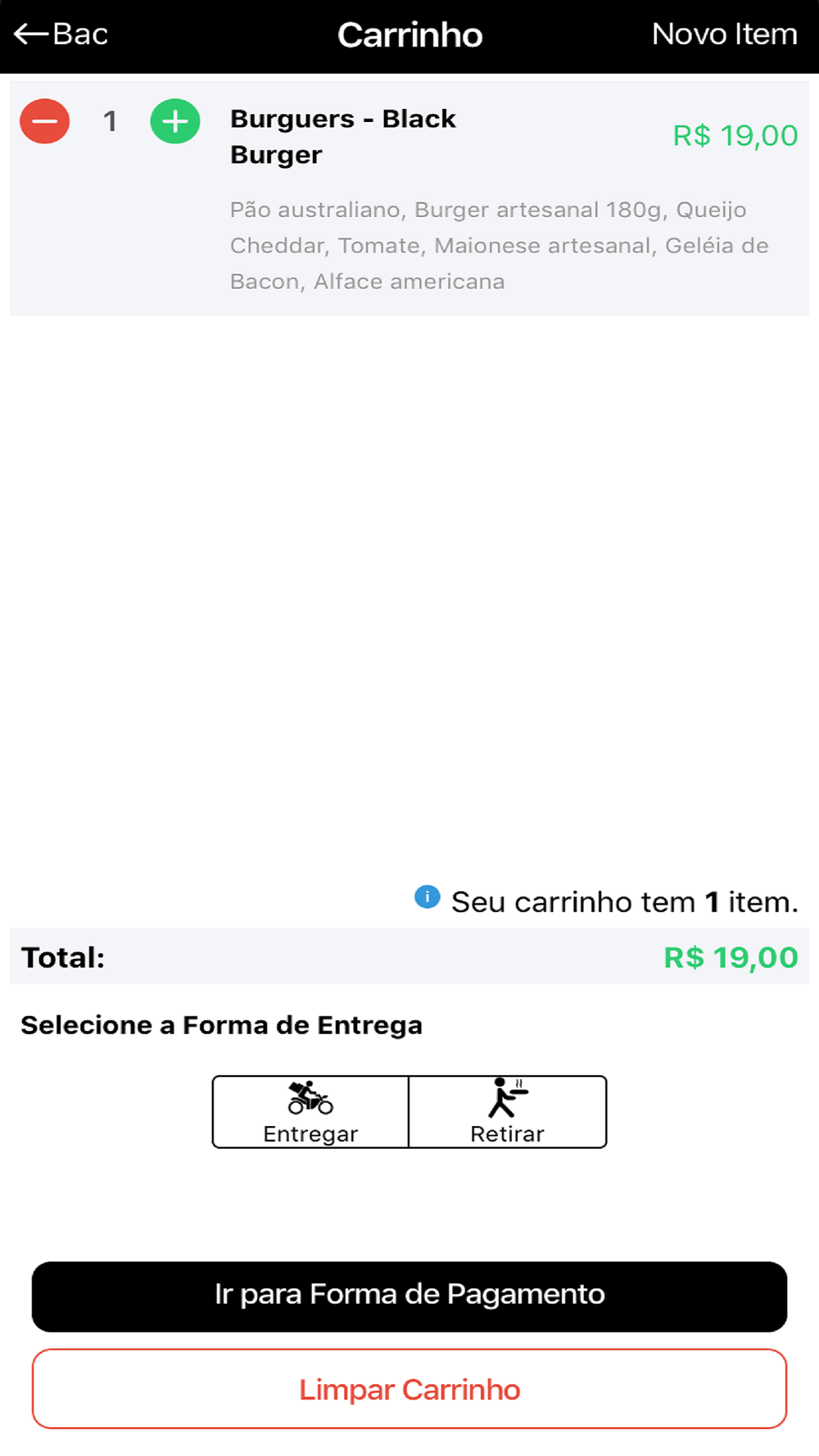Go back using the Back arrow
Image resolution: width=819 pixels, height=1456 pixels.
point(60,34)
